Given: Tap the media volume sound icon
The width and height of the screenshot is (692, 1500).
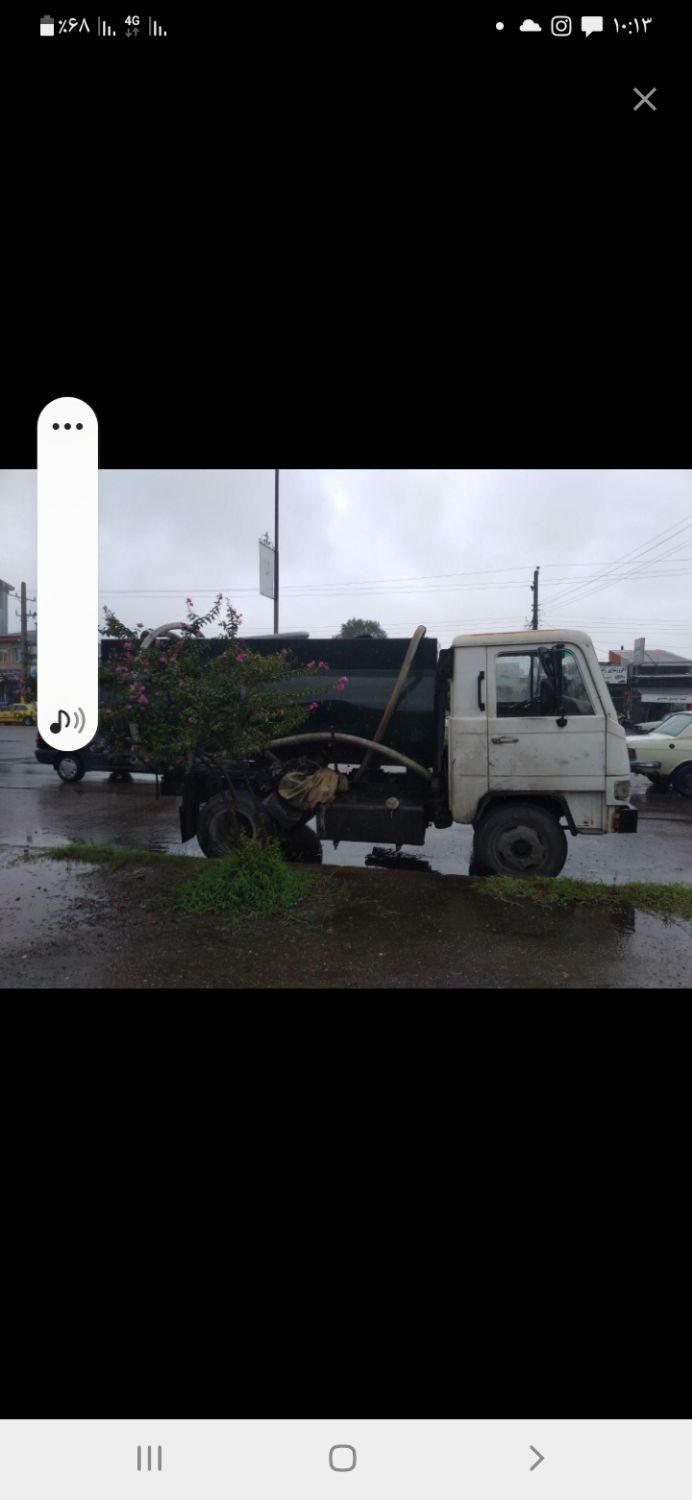Looking at the screenshot, I should (x=67, y=720).
